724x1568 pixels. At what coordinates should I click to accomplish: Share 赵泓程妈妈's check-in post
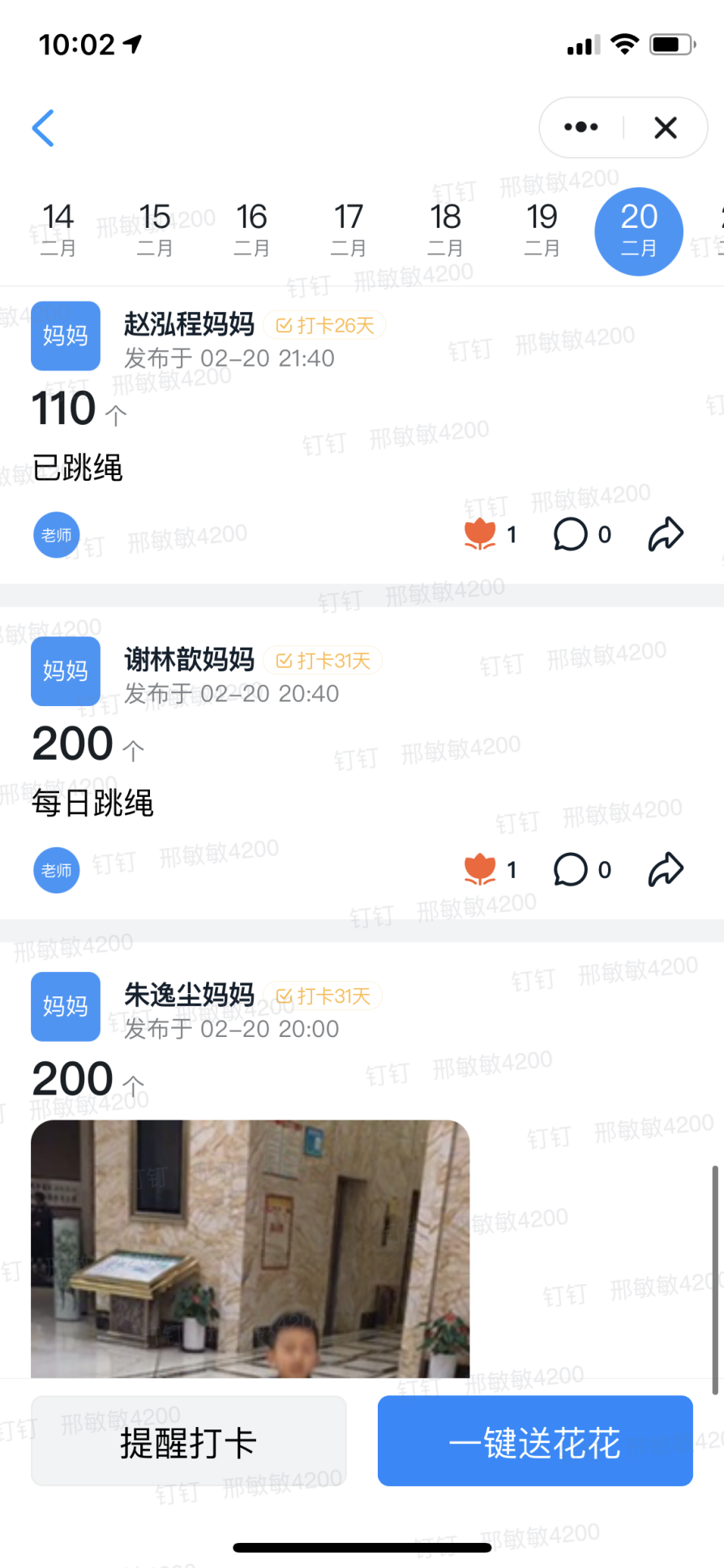(x=666, y=534)
